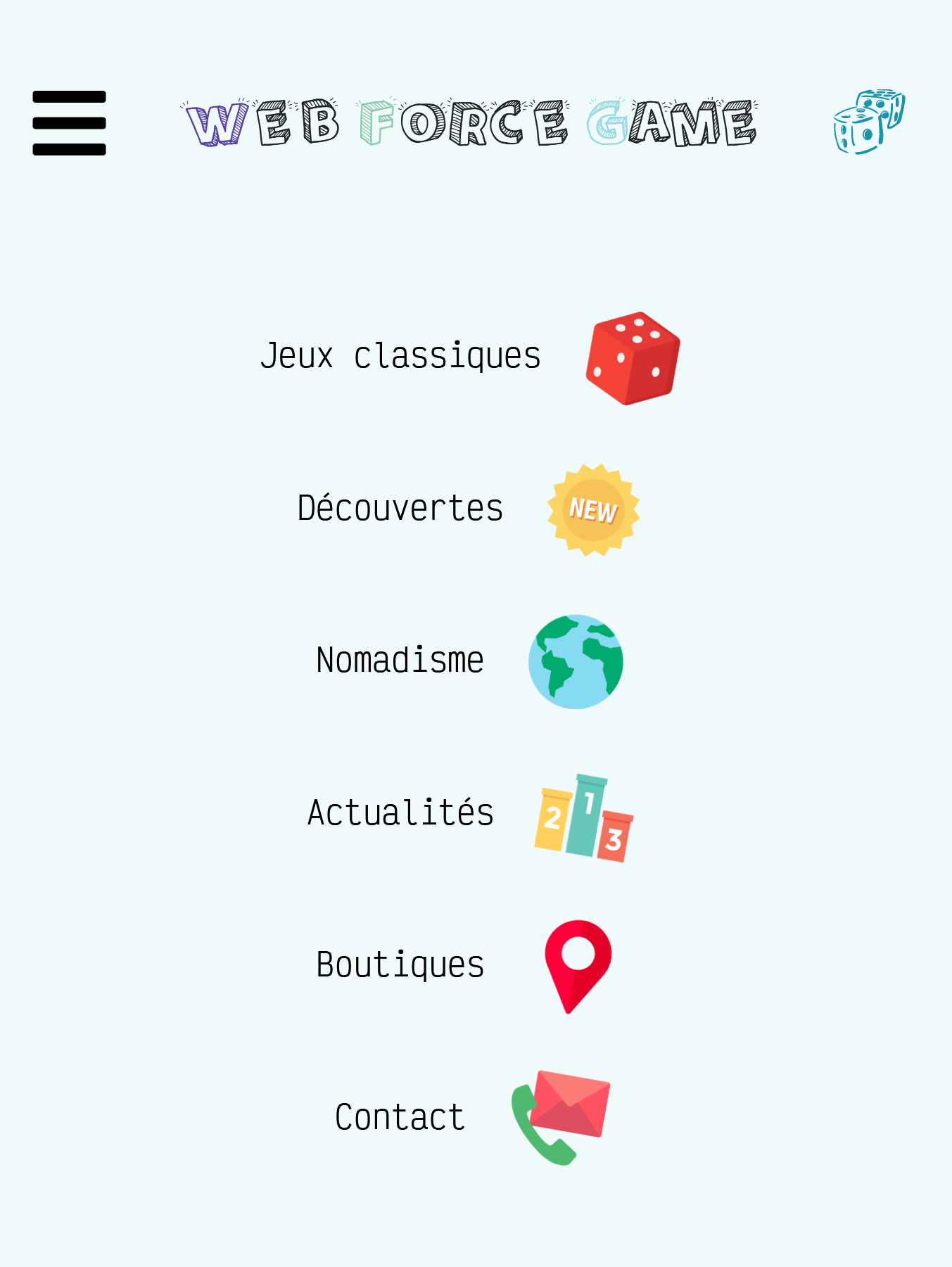
Task: Open Boutiques locations
Action: coord(400,965)
